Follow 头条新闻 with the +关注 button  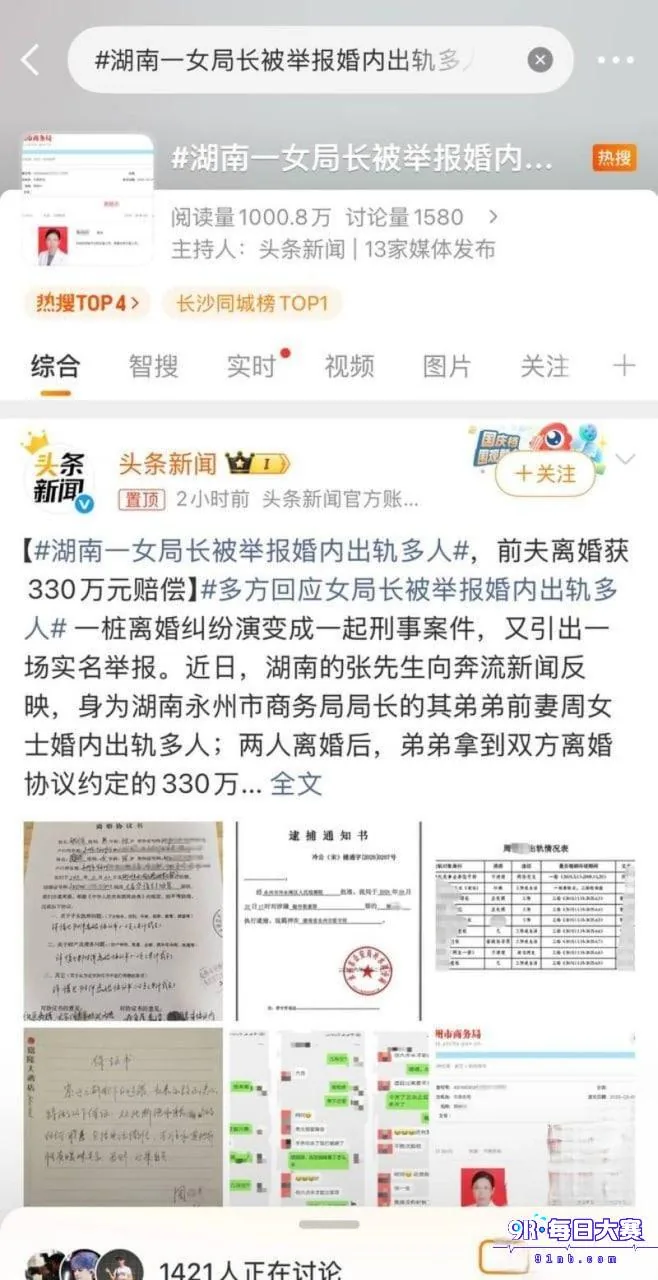[x=546, y=473]
